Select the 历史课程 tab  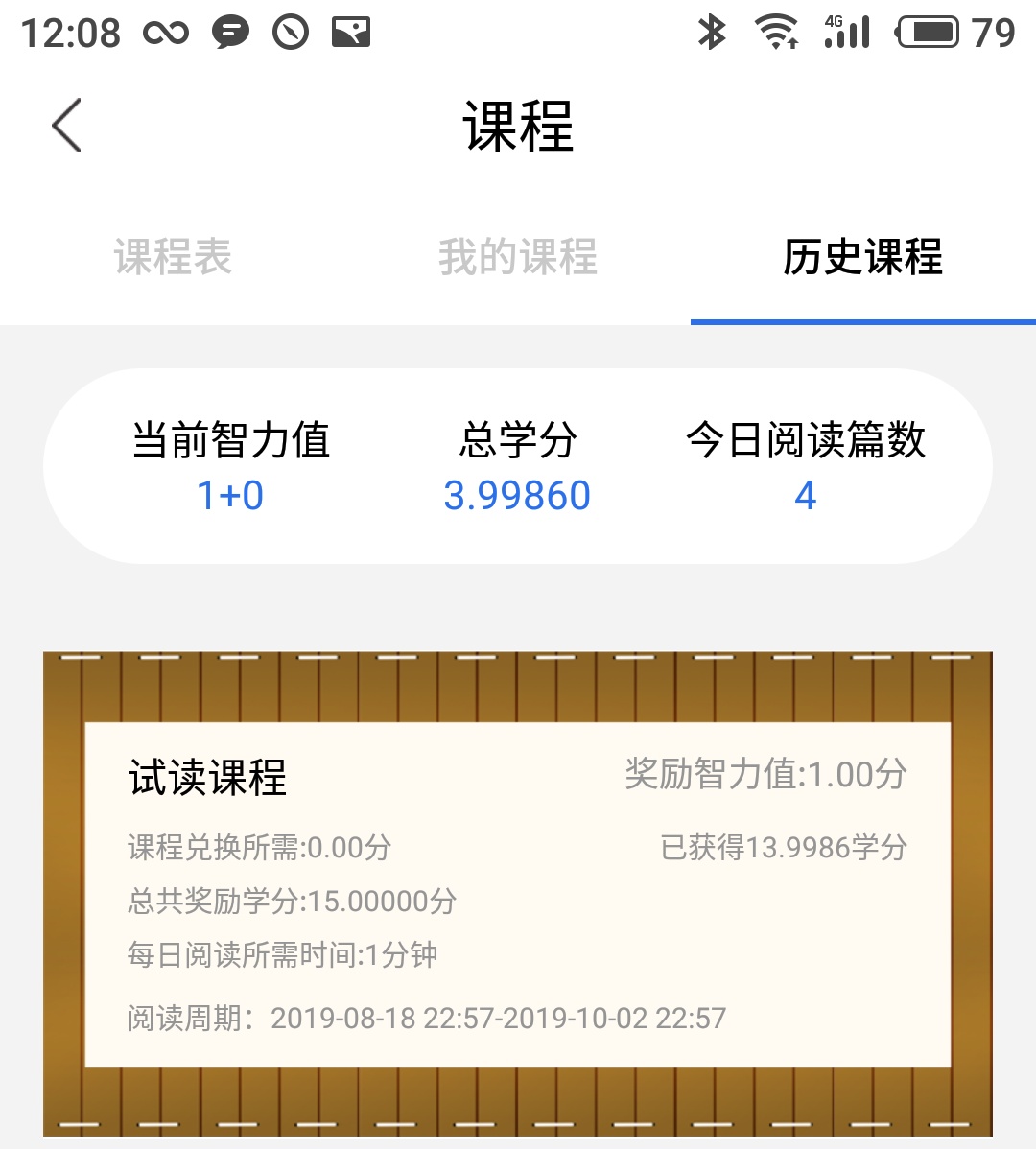862,257
